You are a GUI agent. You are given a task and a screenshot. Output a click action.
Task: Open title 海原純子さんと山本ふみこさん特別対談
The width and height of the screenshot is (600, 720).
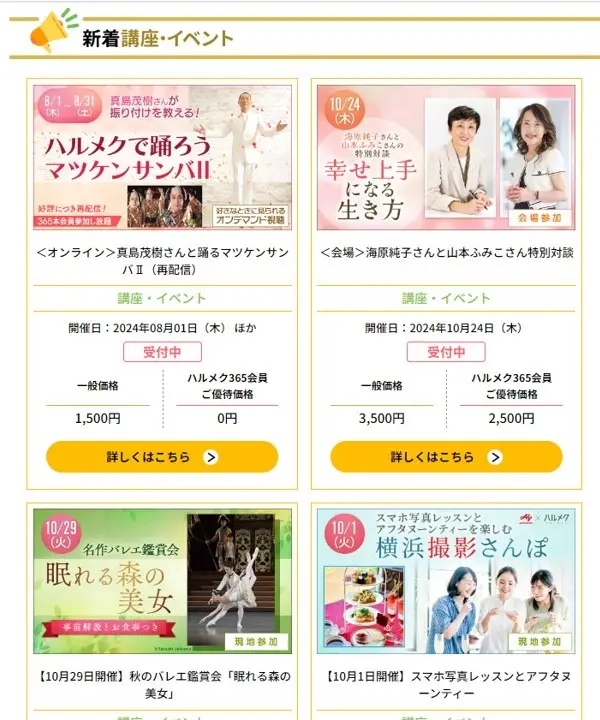[x=446, y=253]
